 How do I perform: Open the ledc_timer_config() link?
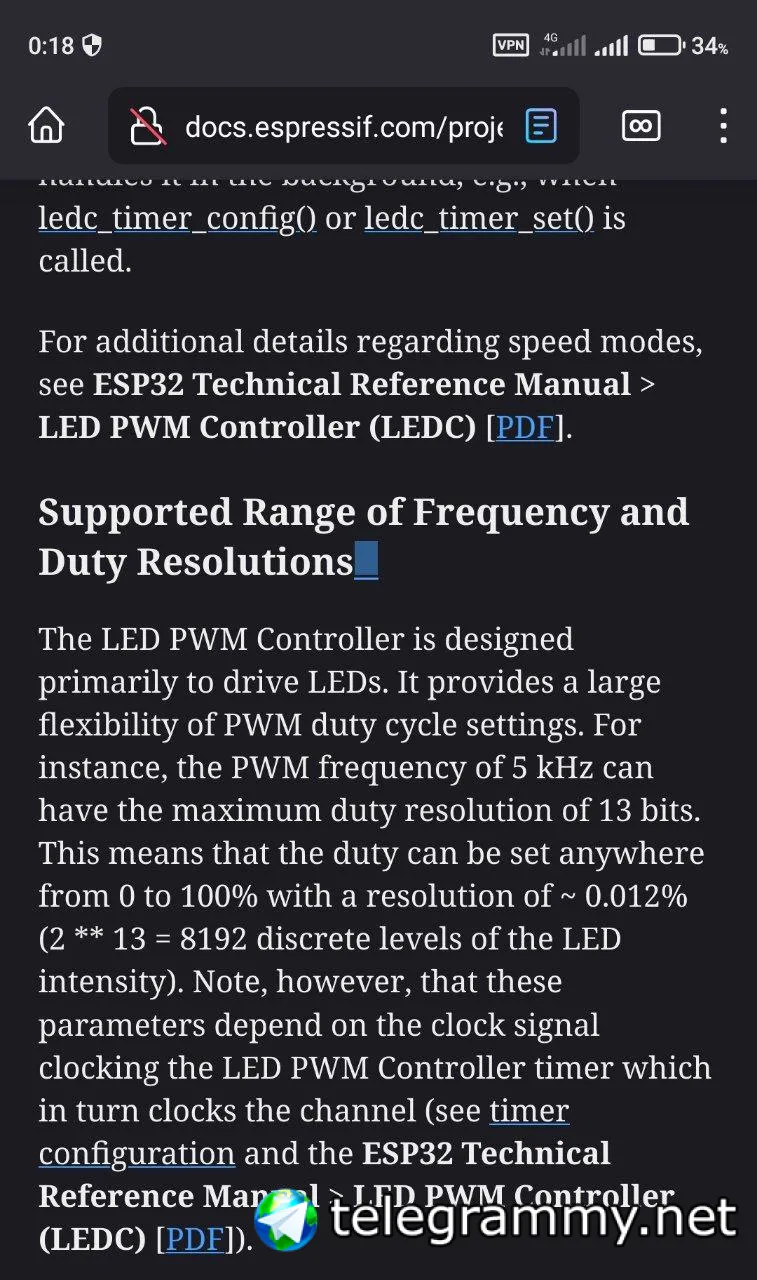[177, 218]
